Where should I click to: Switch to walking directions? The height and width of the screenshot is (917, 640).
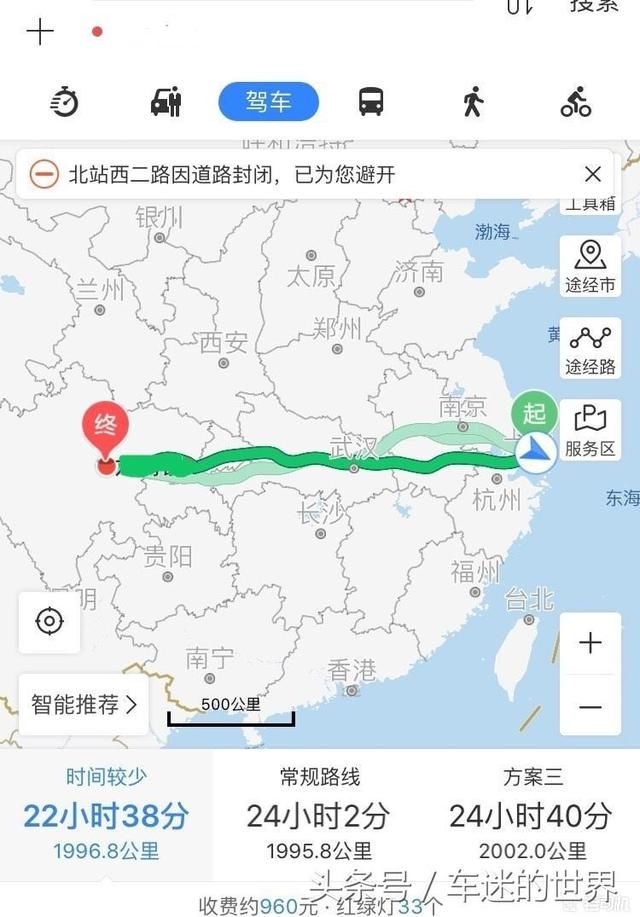tap(473, 102)
